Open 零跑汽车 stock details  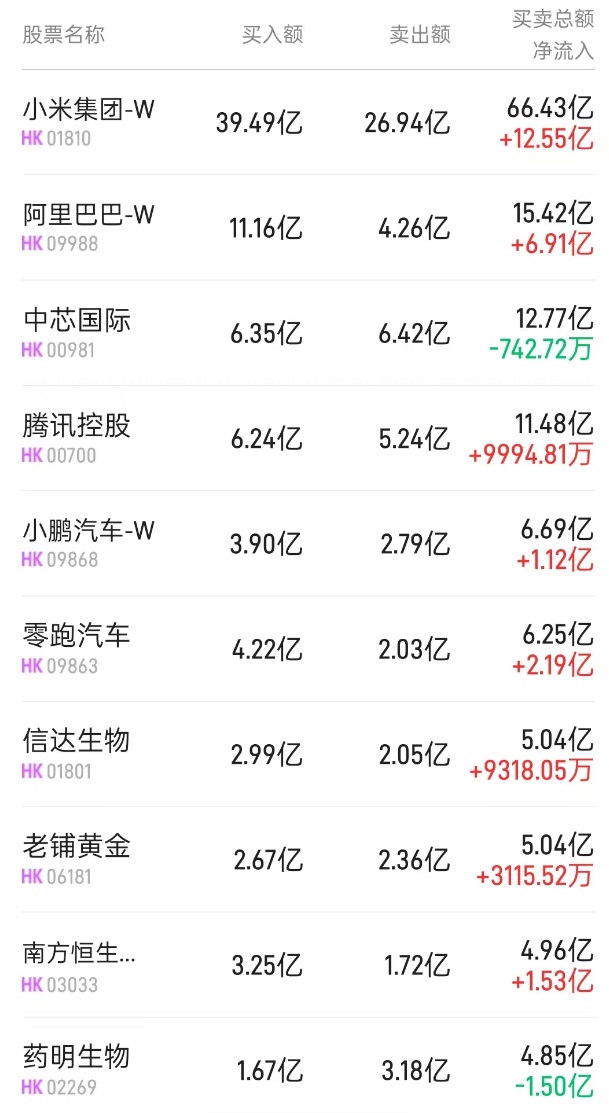(77, 636)
